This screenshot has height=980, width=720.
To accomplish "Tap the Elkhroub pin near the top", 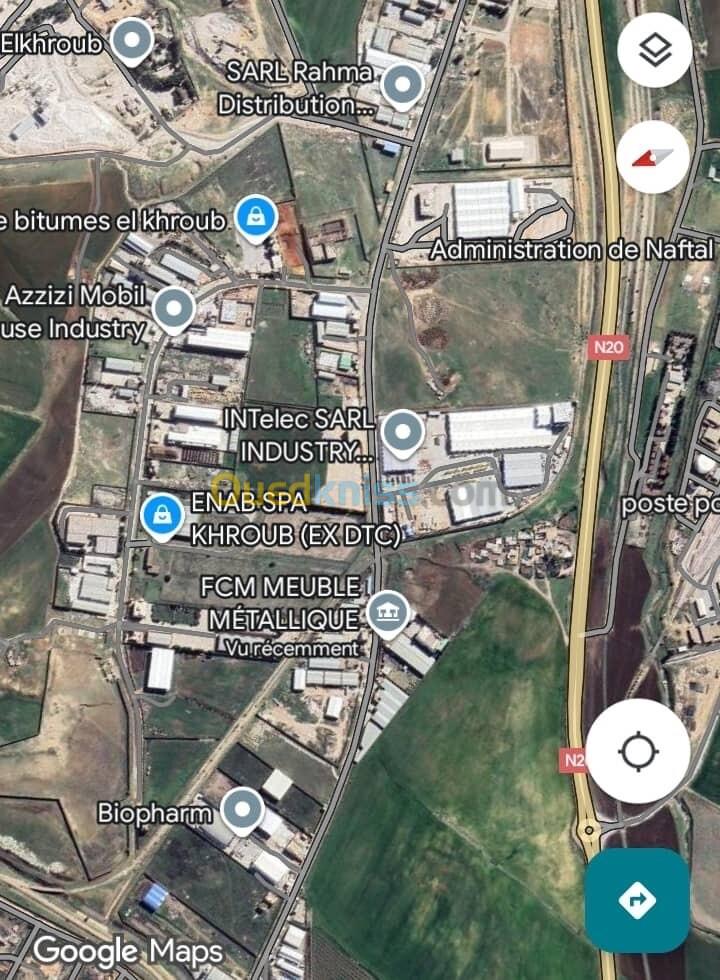I will (130, 42).
